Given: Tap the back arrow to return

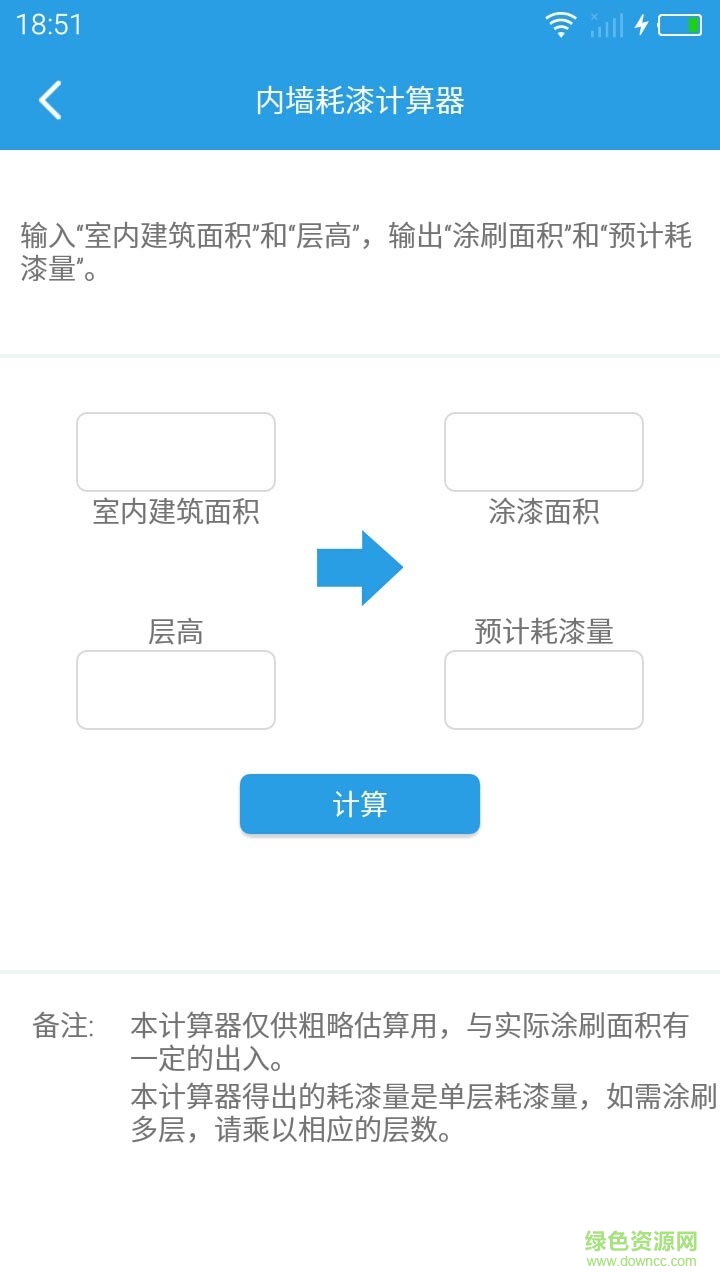Looking at the screenshot, I should (x=48, y=101).
